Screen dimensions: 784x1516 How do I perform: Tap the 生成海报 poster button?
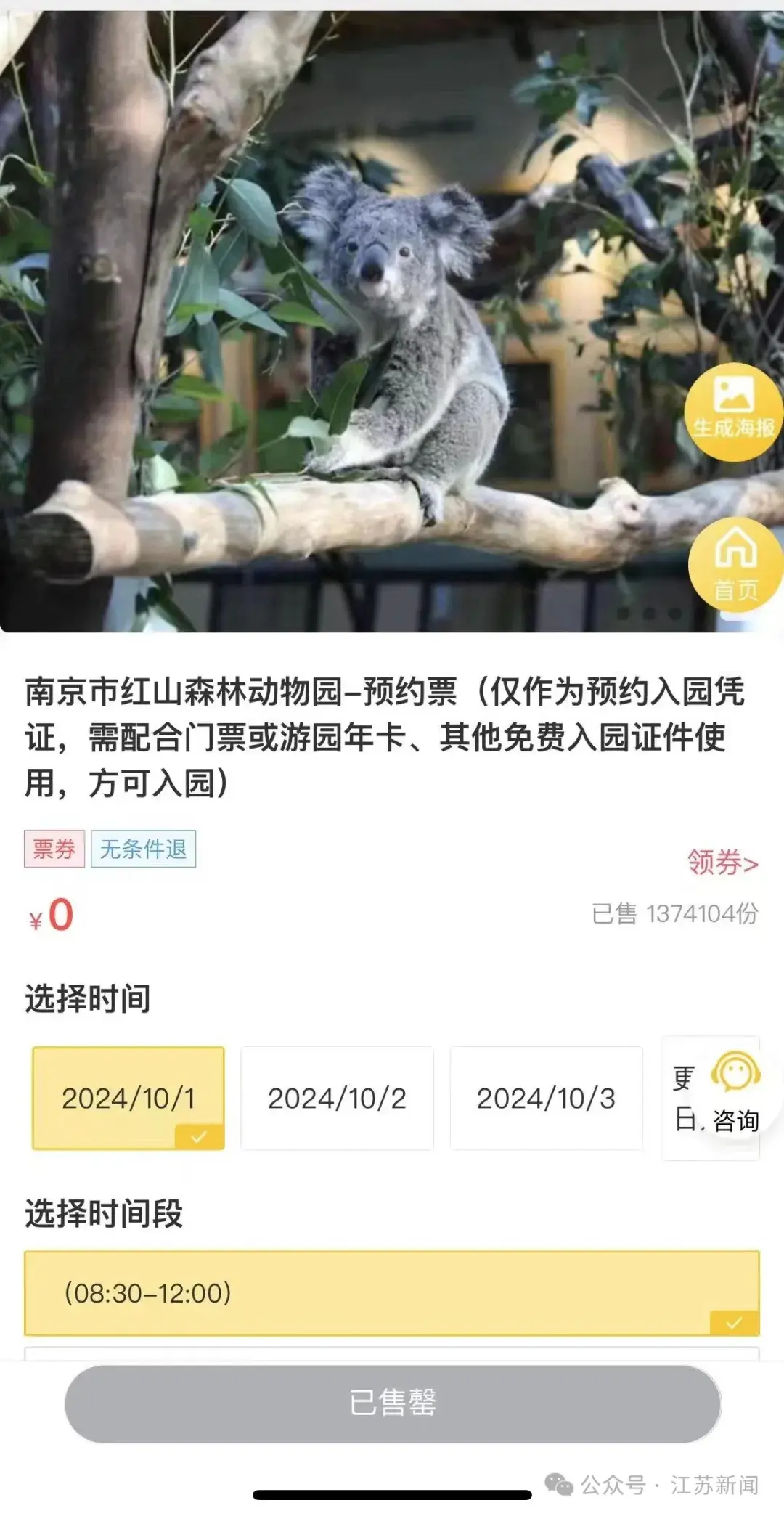[733, 412]
